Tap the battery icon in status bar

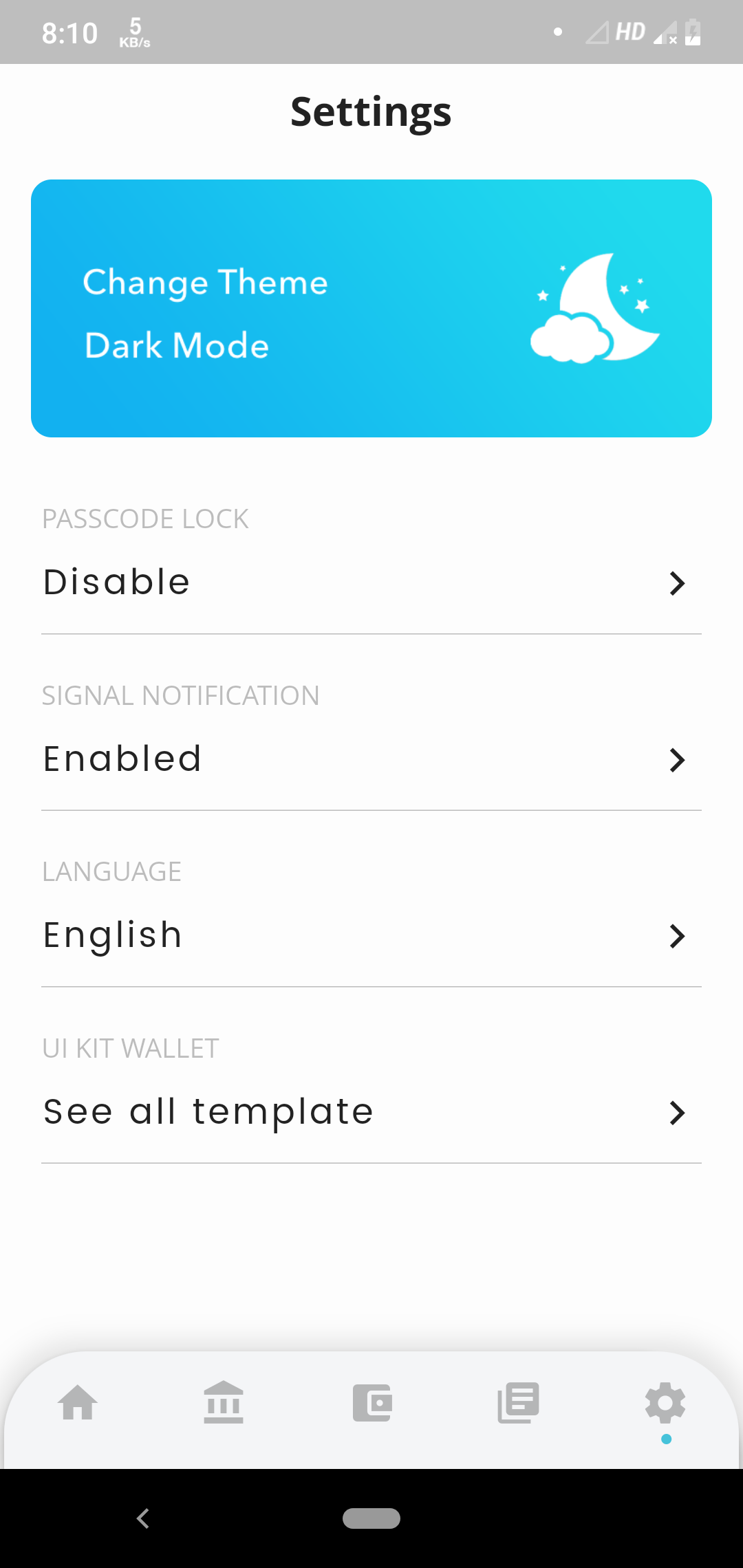pos(691,31)
